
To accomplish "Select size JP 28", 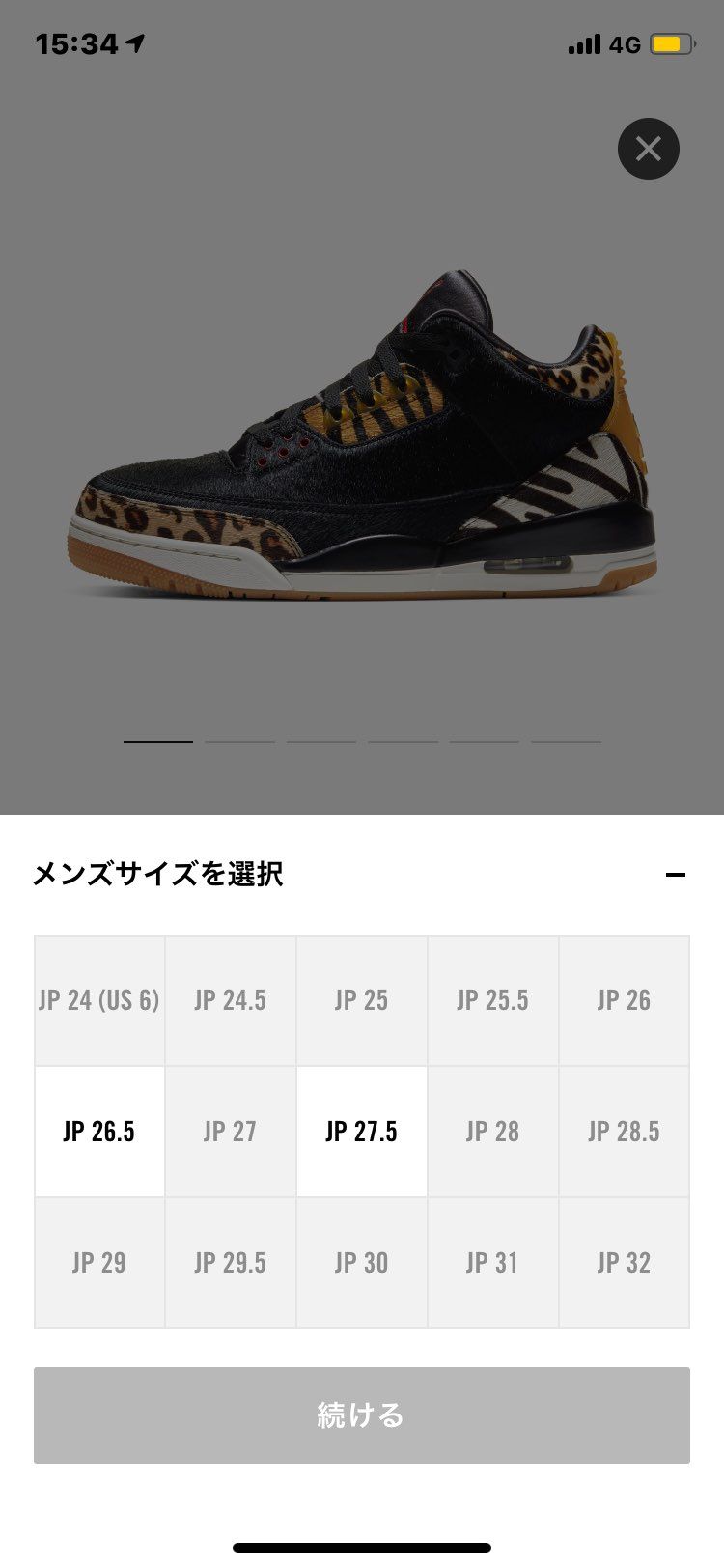I will click(492, 1131).
